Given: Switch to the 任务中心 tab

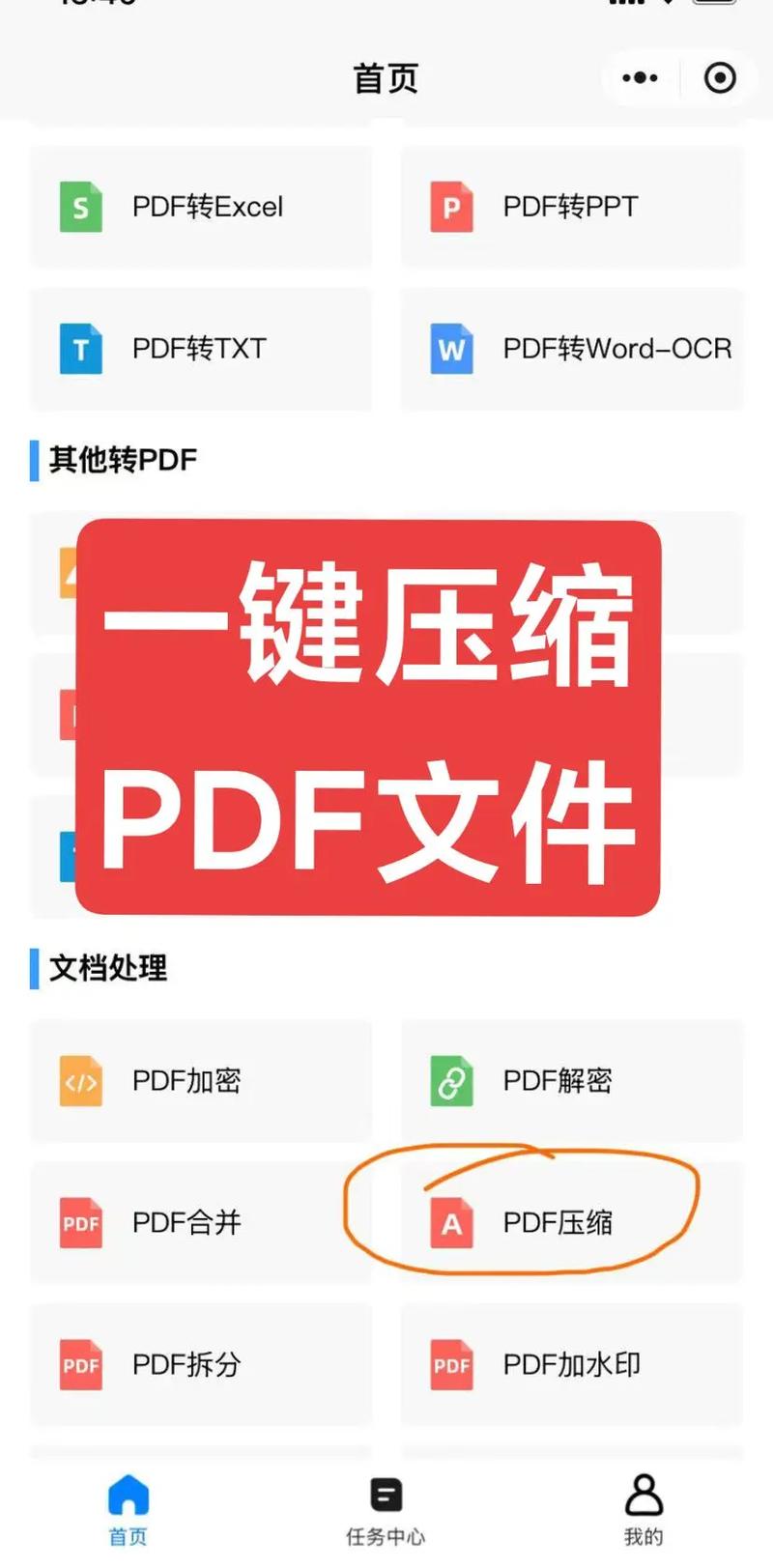Looking at the screenshot, I should (386, 1510).
